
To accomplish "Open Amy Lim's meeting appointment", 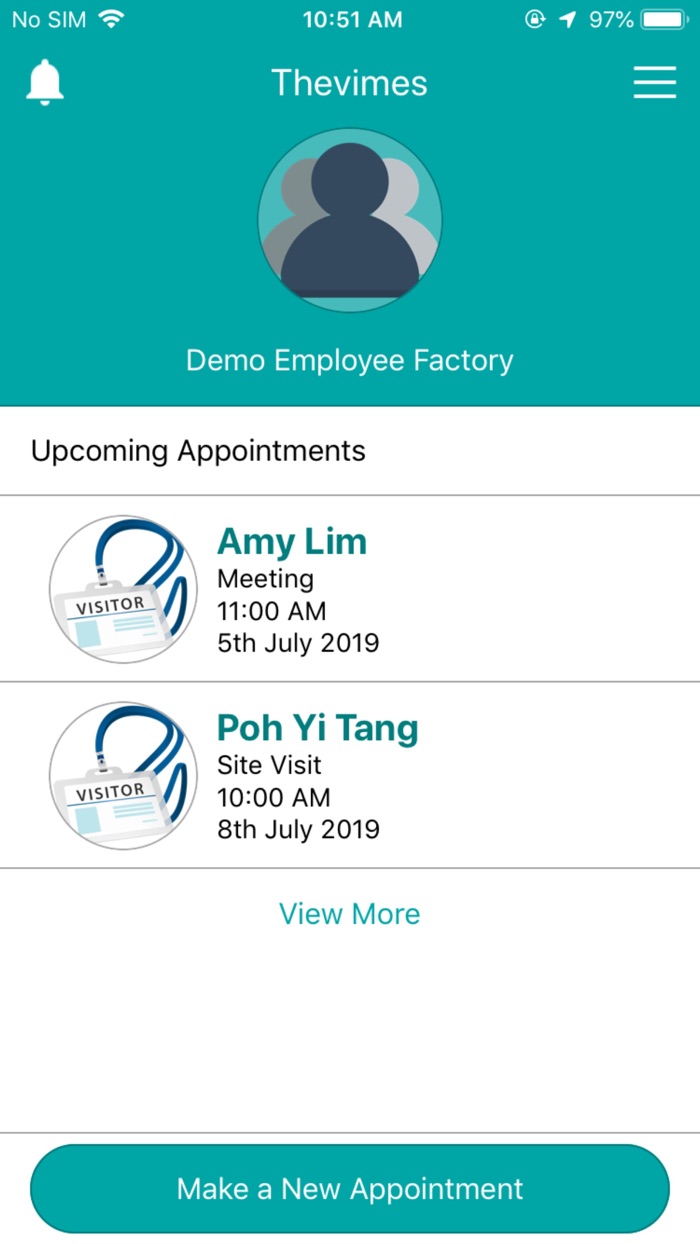I will 350,589.
